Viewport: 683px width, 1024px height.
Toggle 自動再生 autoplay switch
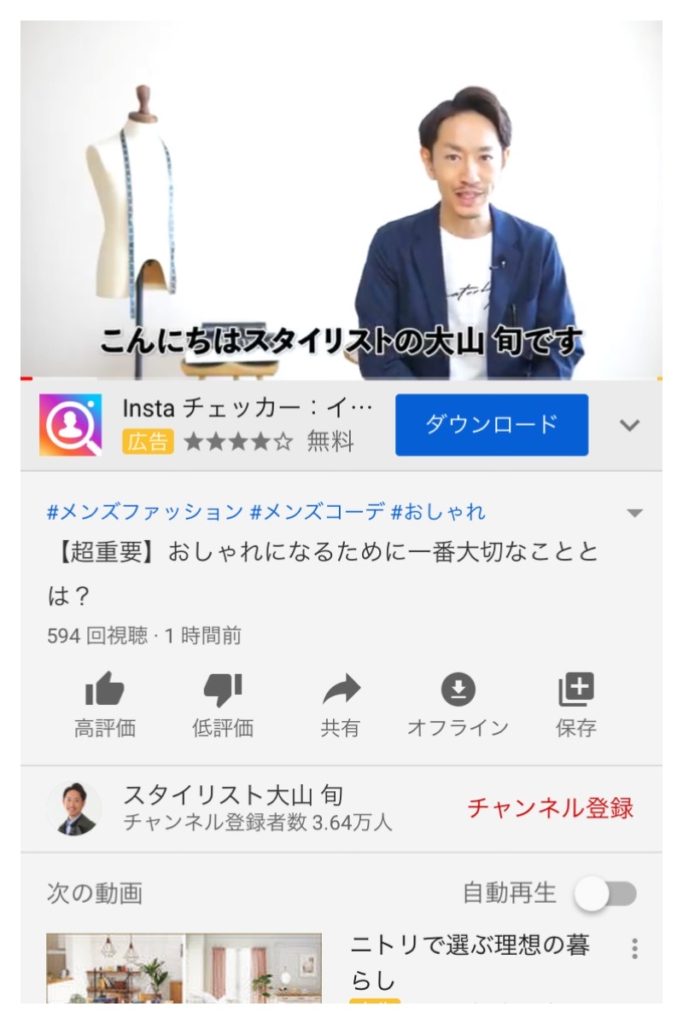[605, 893]
